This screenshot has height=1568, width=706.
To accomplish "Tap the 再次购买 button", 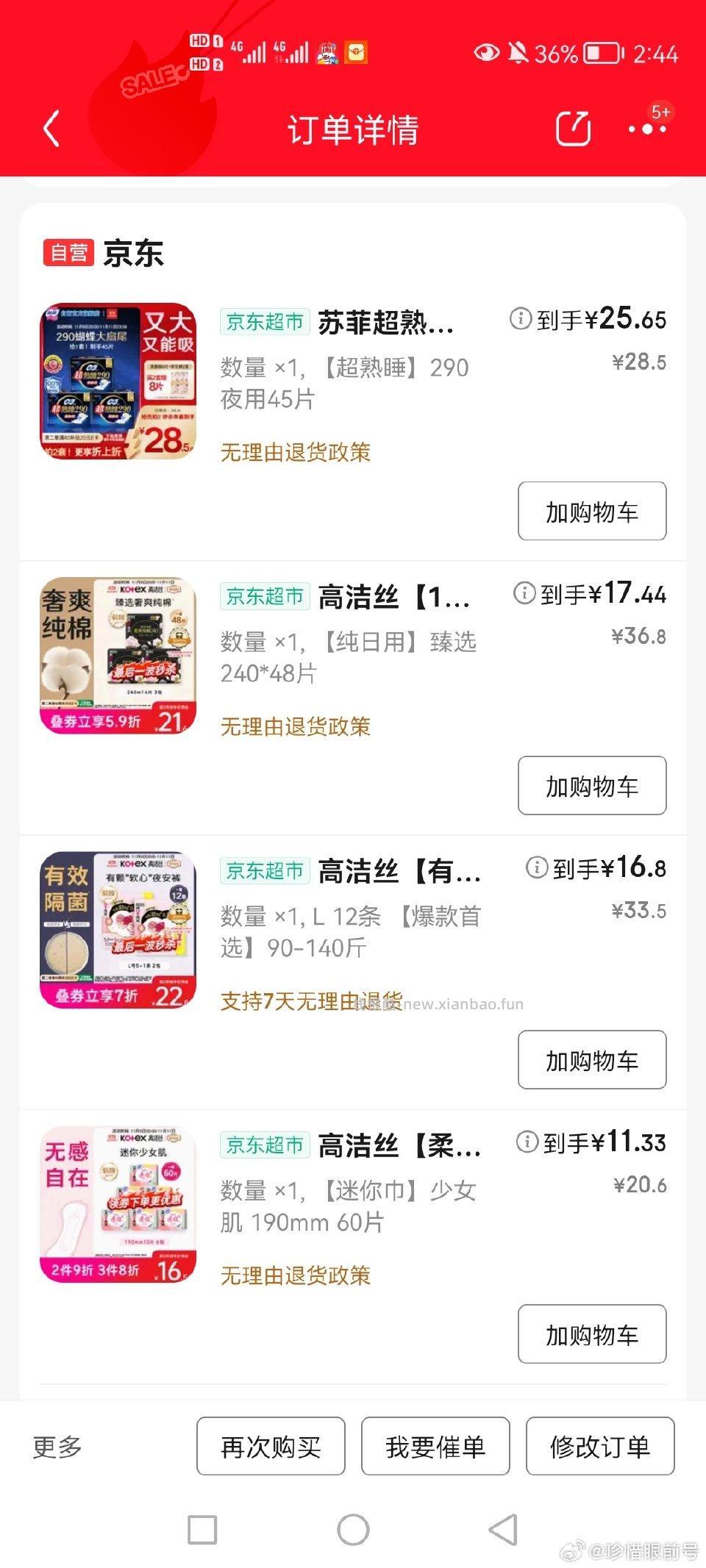I will click(x=271, y=1446).
